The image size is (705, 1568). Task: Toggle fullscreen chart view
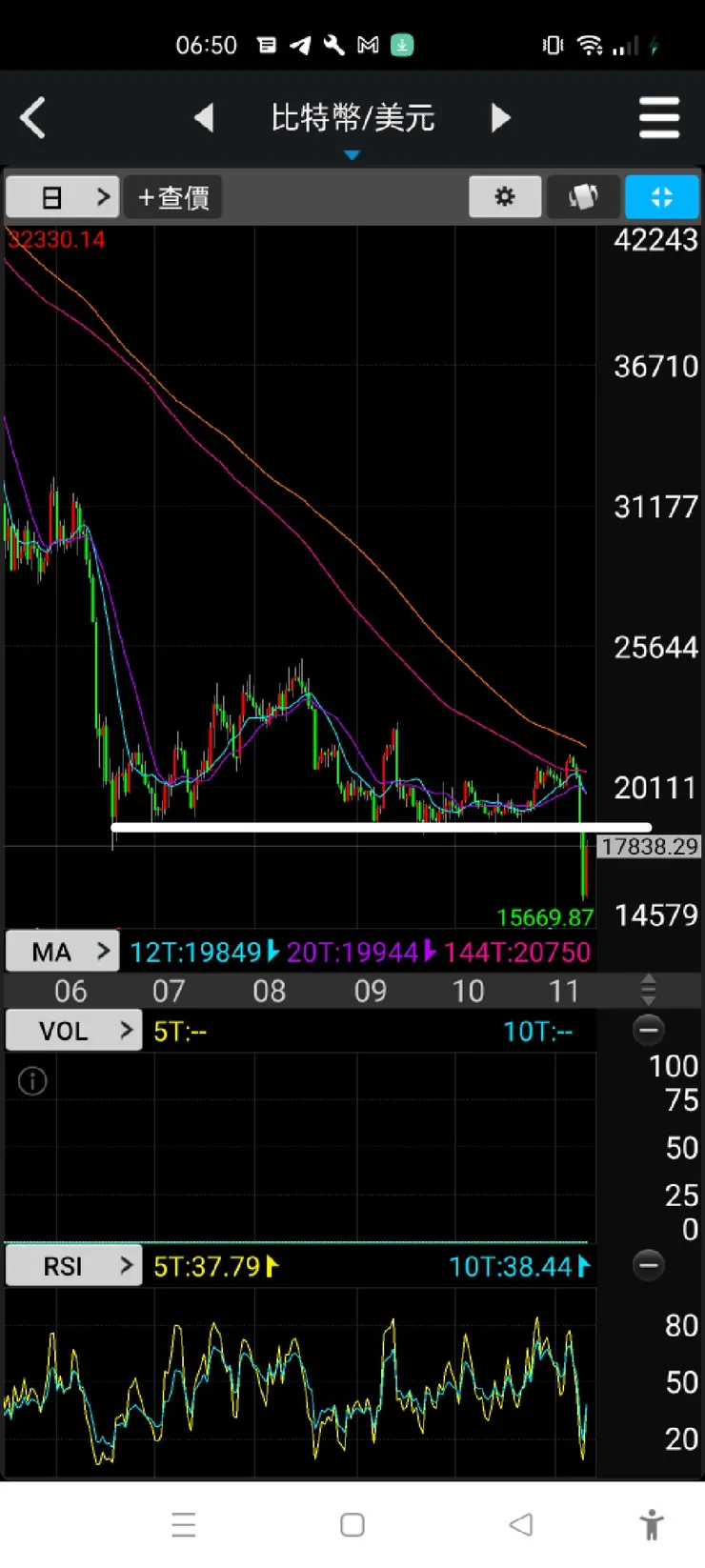pos(661,197)
